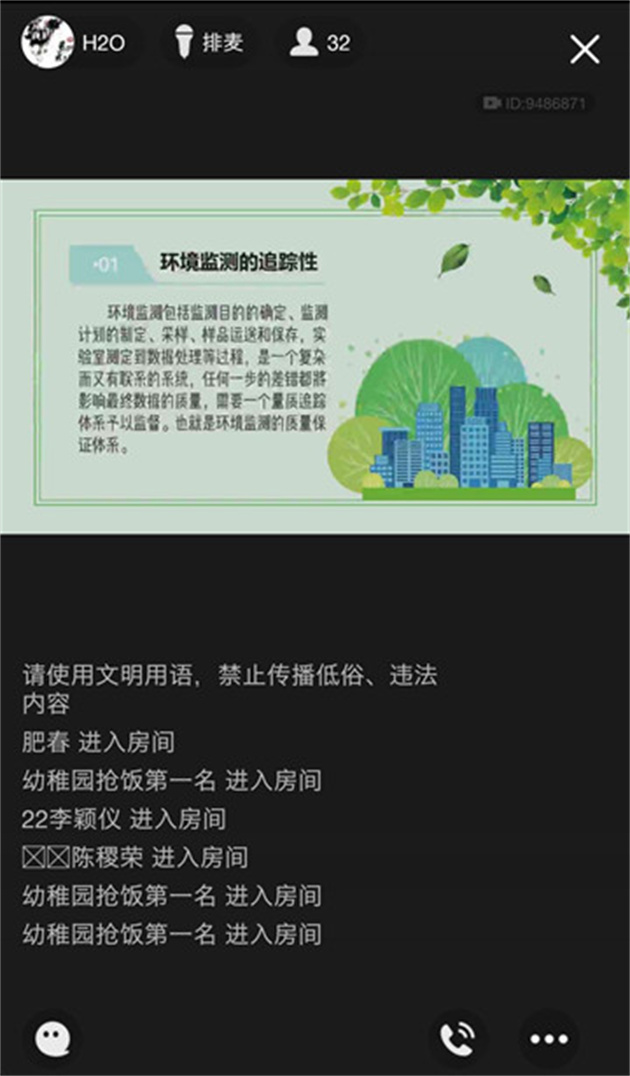Open the more options menu
The height and width of the screenshot is (1076, 630).
[x=549, y=1039]
